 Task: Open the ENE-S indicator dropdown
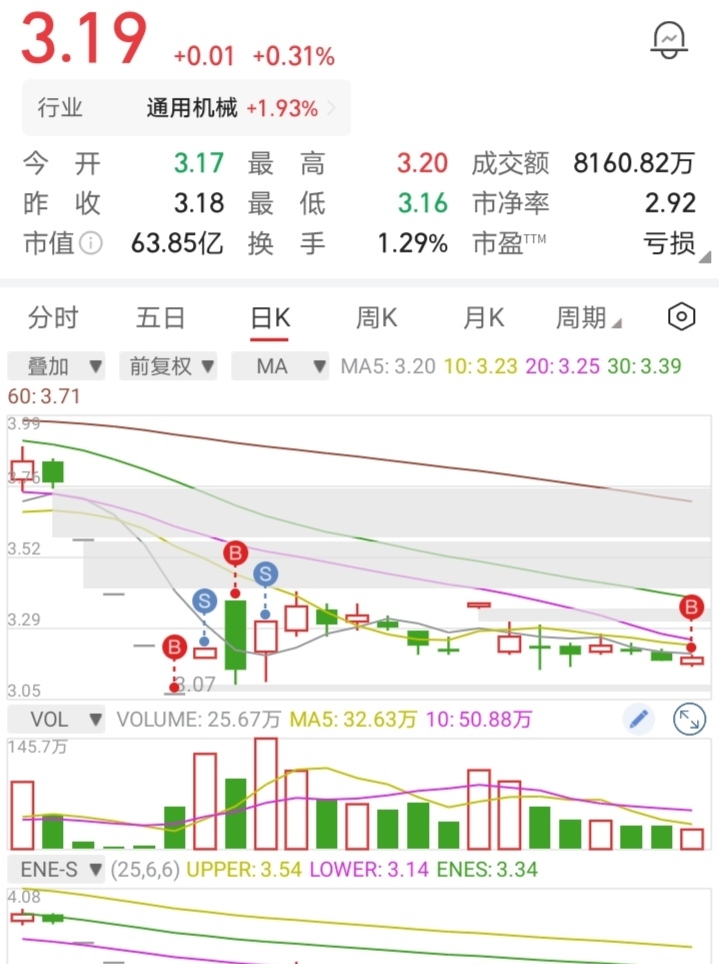(x=57, y=869)
